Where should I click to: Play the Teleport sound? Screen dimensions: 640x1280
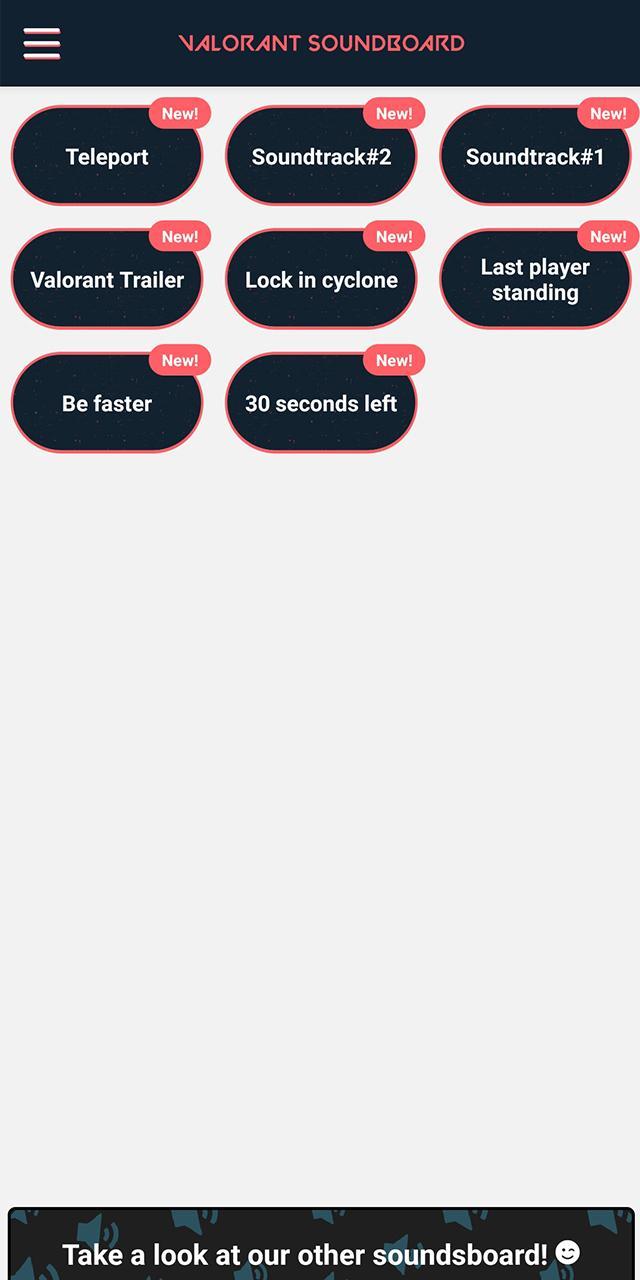[x=107, y=157]
